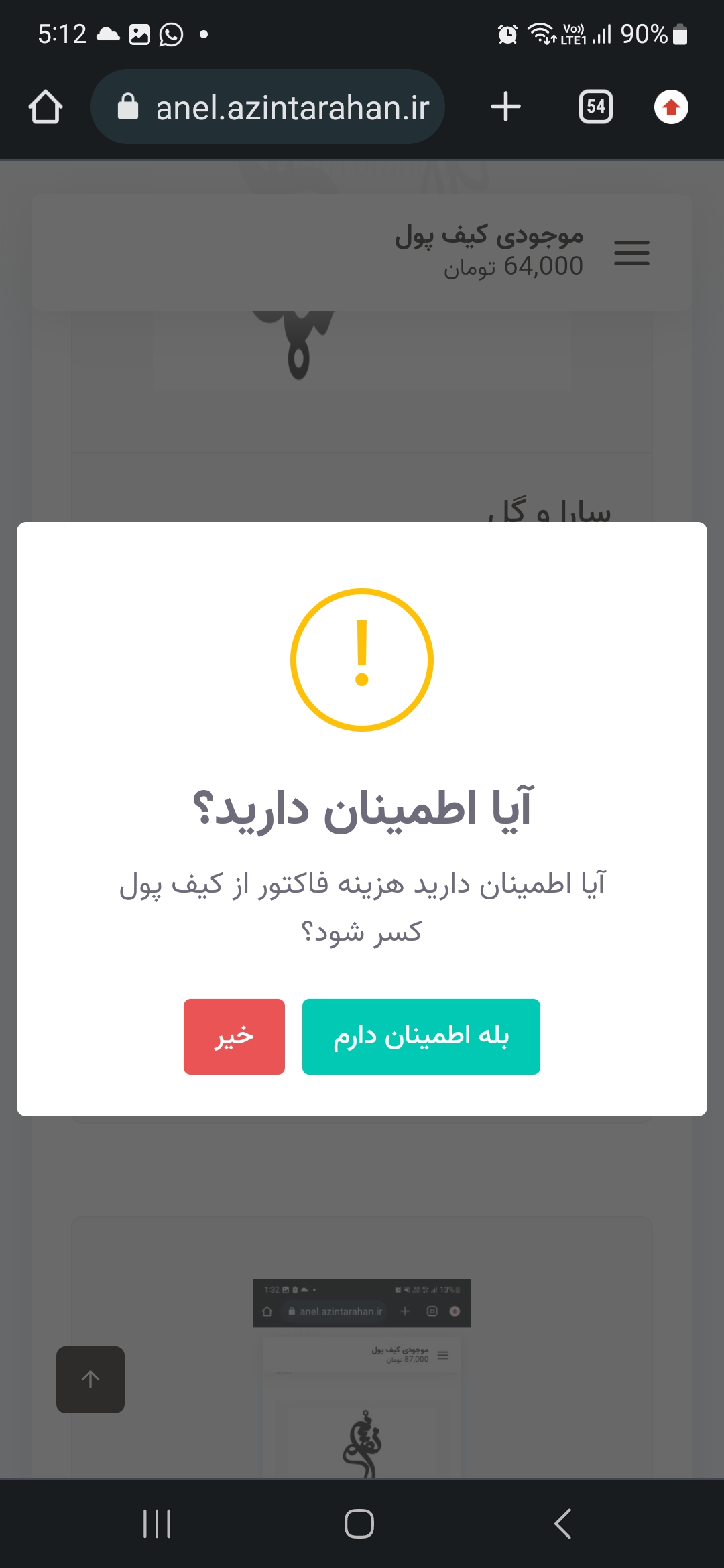Go to the browser home page

46,107
